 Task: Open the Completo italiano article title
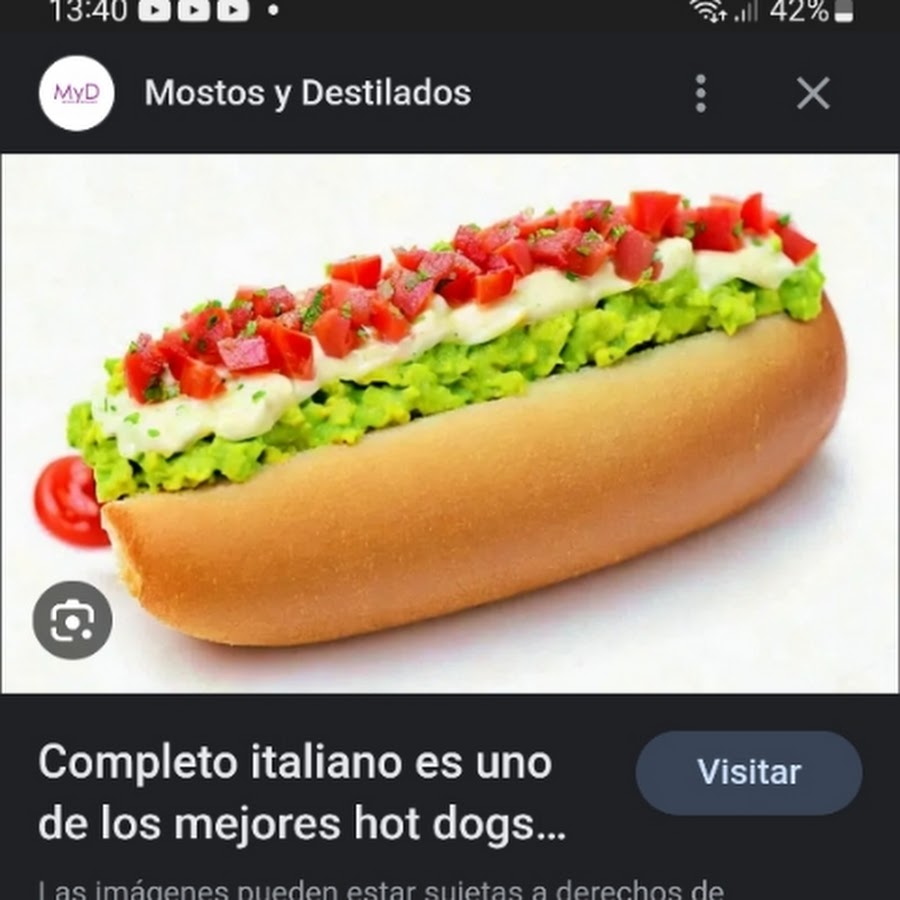point(300,793)
